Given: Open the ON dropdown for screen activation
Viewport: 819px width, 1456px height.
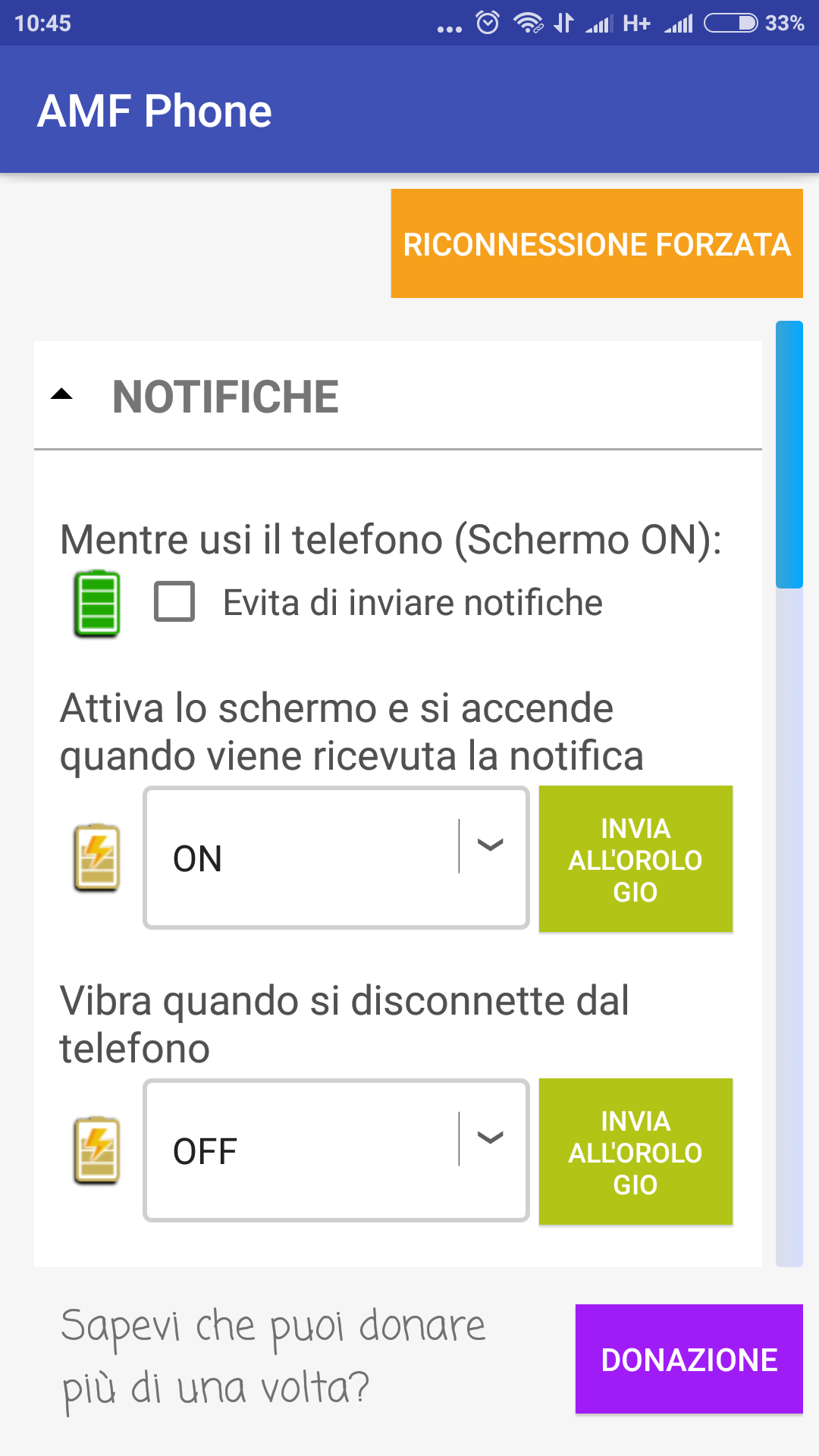Looking at the screenshot, I should pos(336,858).
